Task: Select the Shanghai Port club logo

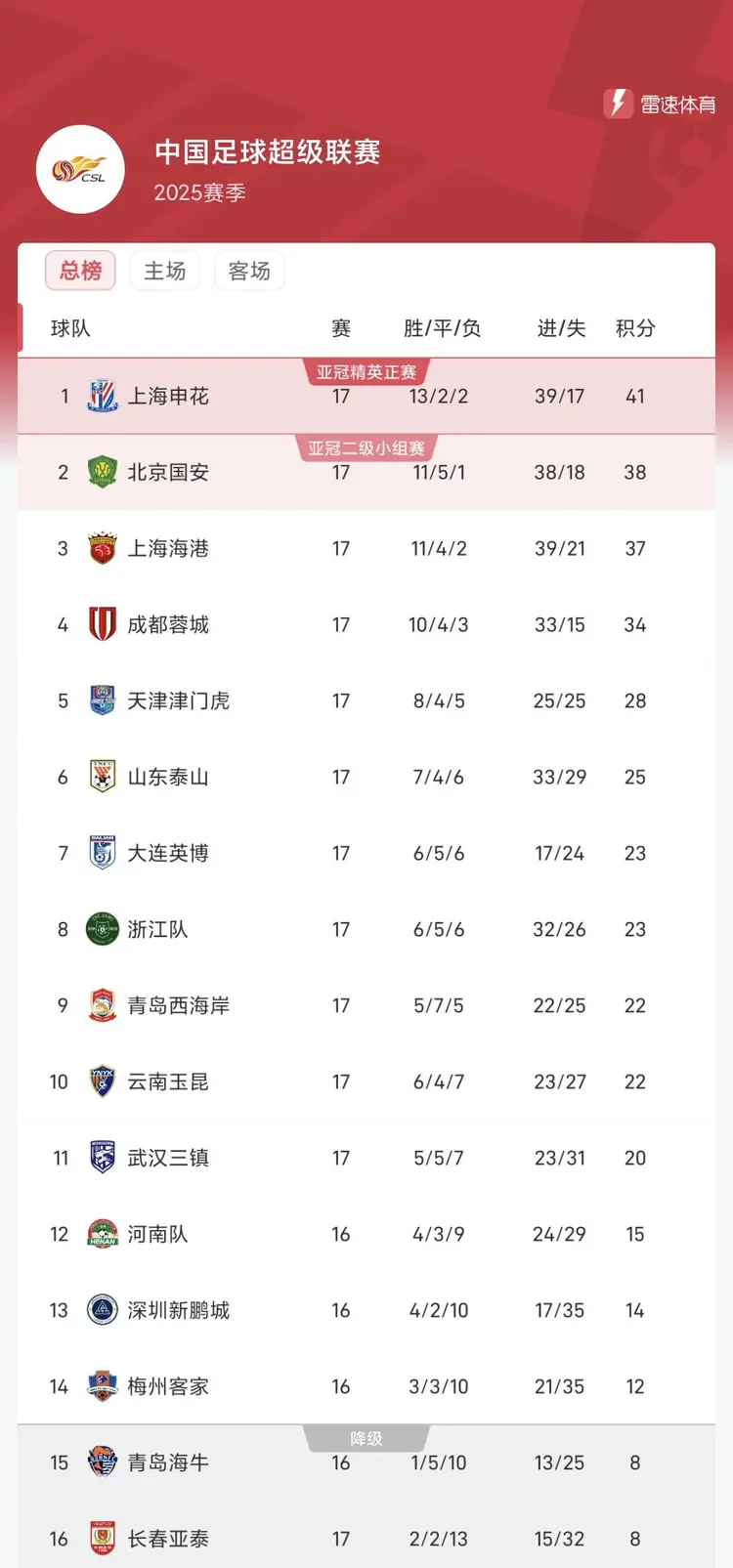Action: click(x=102, y=548)
